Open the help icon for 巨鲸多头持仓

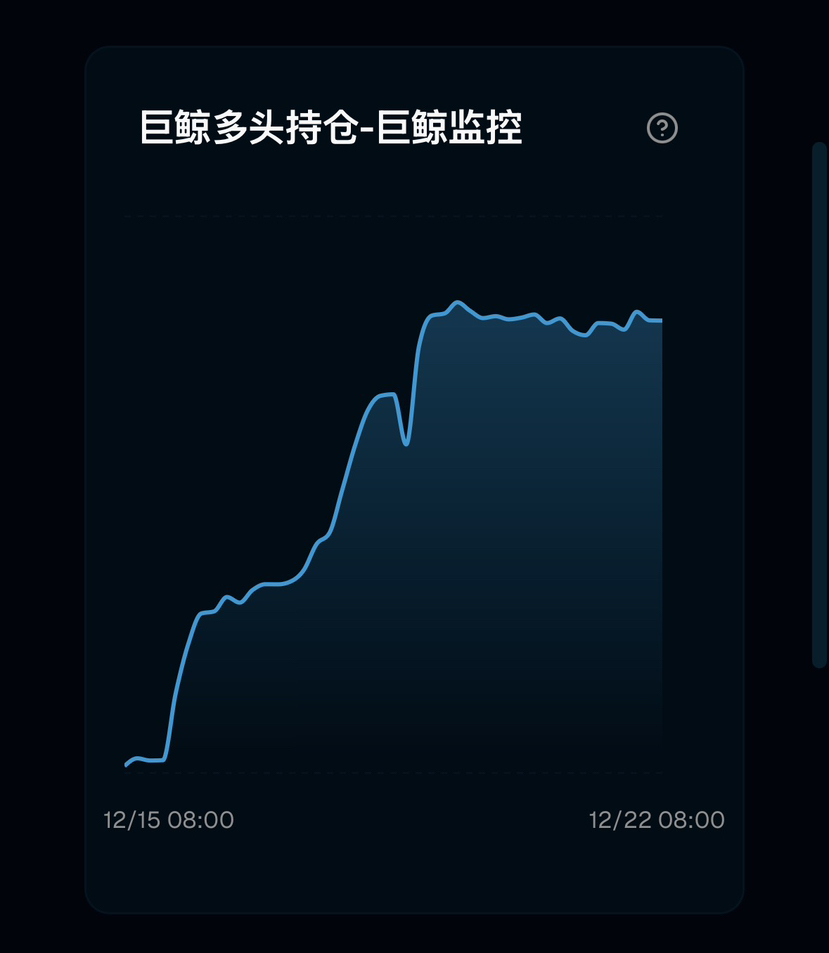click(662, 128)
